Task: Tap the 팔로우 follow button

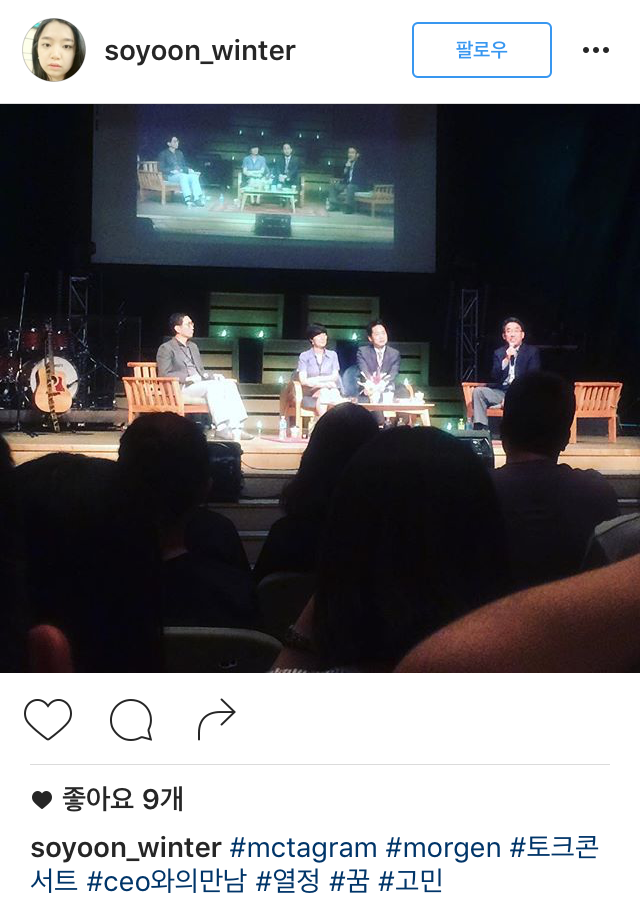Action: (481, 50)
